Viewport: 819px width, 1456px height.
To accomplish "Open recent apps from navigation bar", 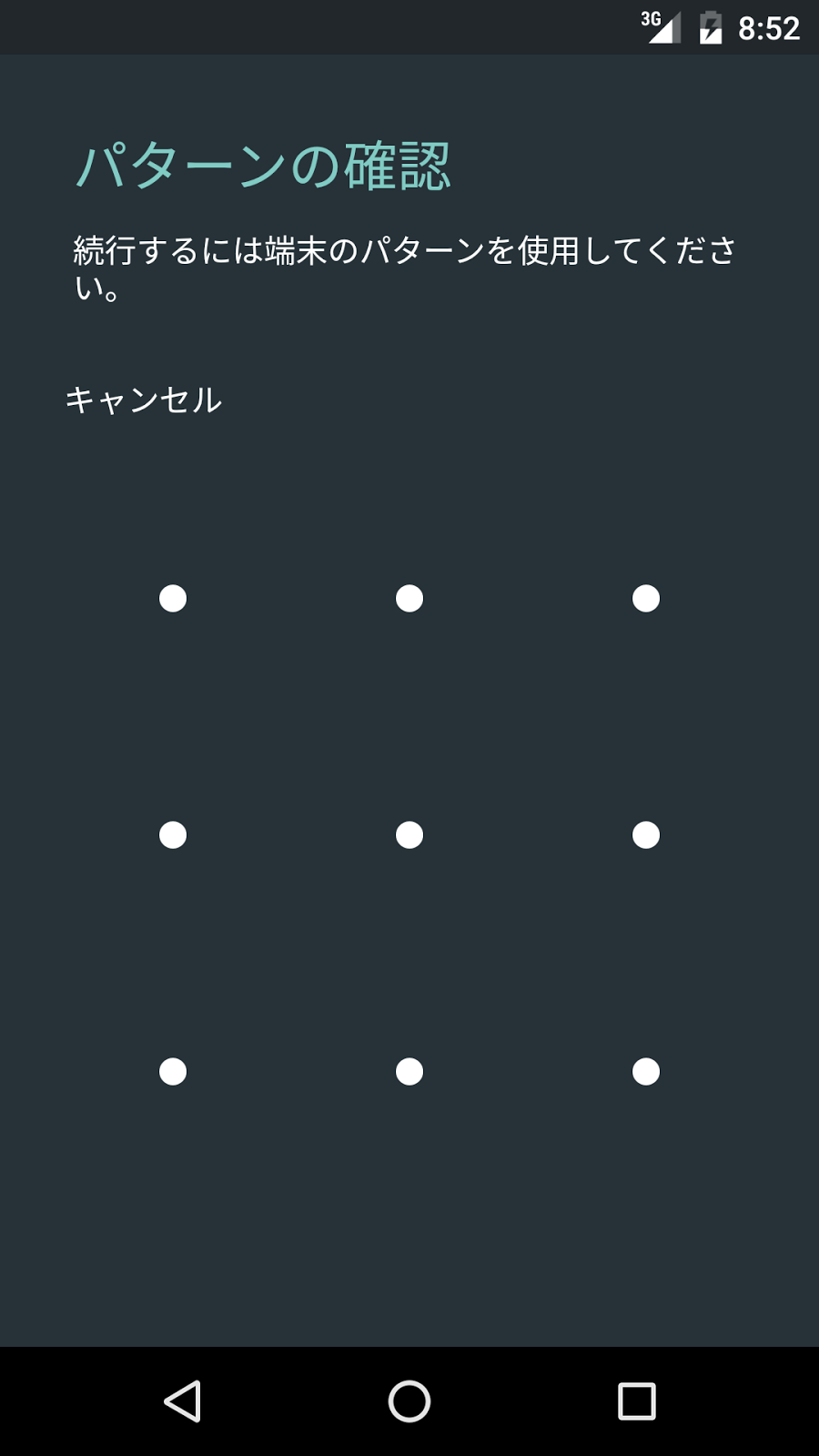I will click(x=637, y=1401).
